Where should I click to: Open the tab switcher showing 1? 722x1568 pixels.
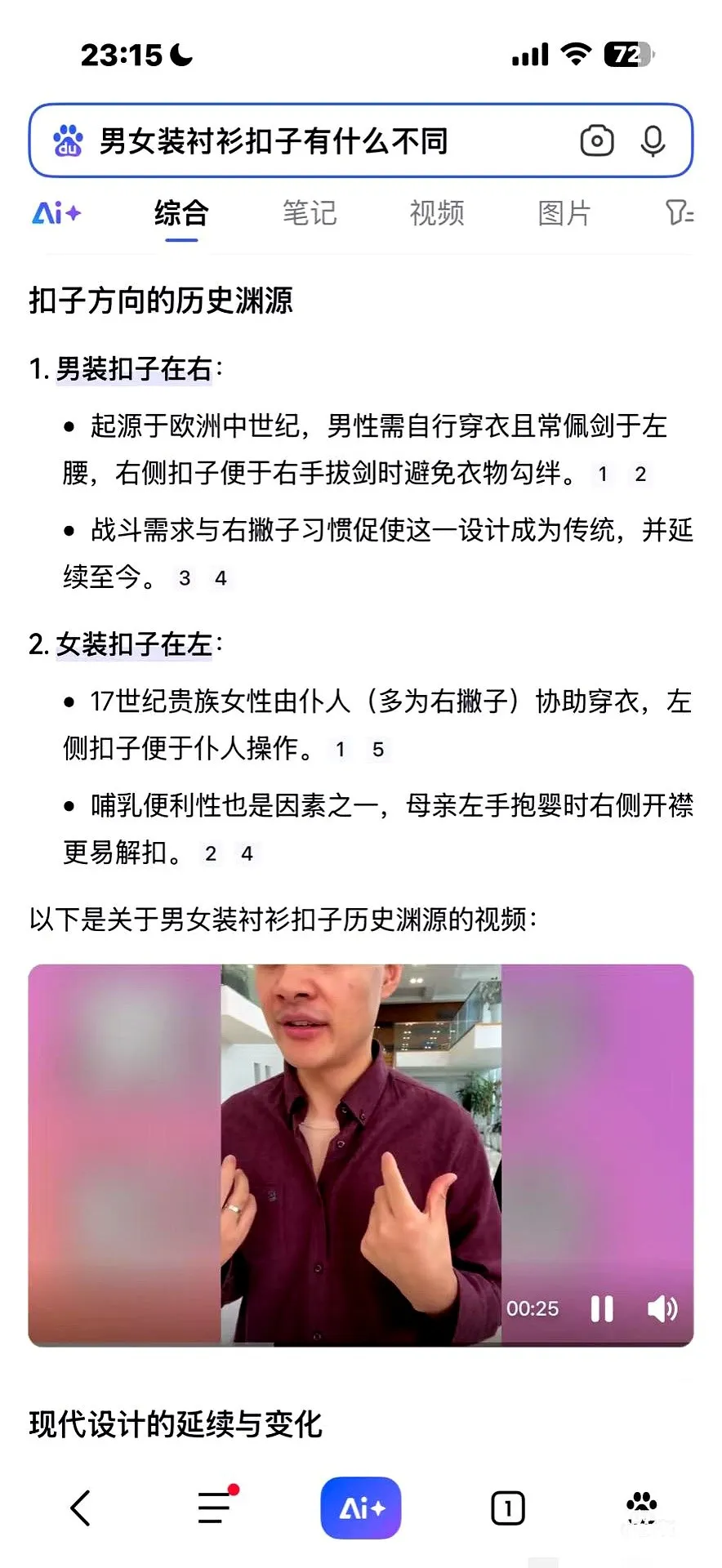507,1508
